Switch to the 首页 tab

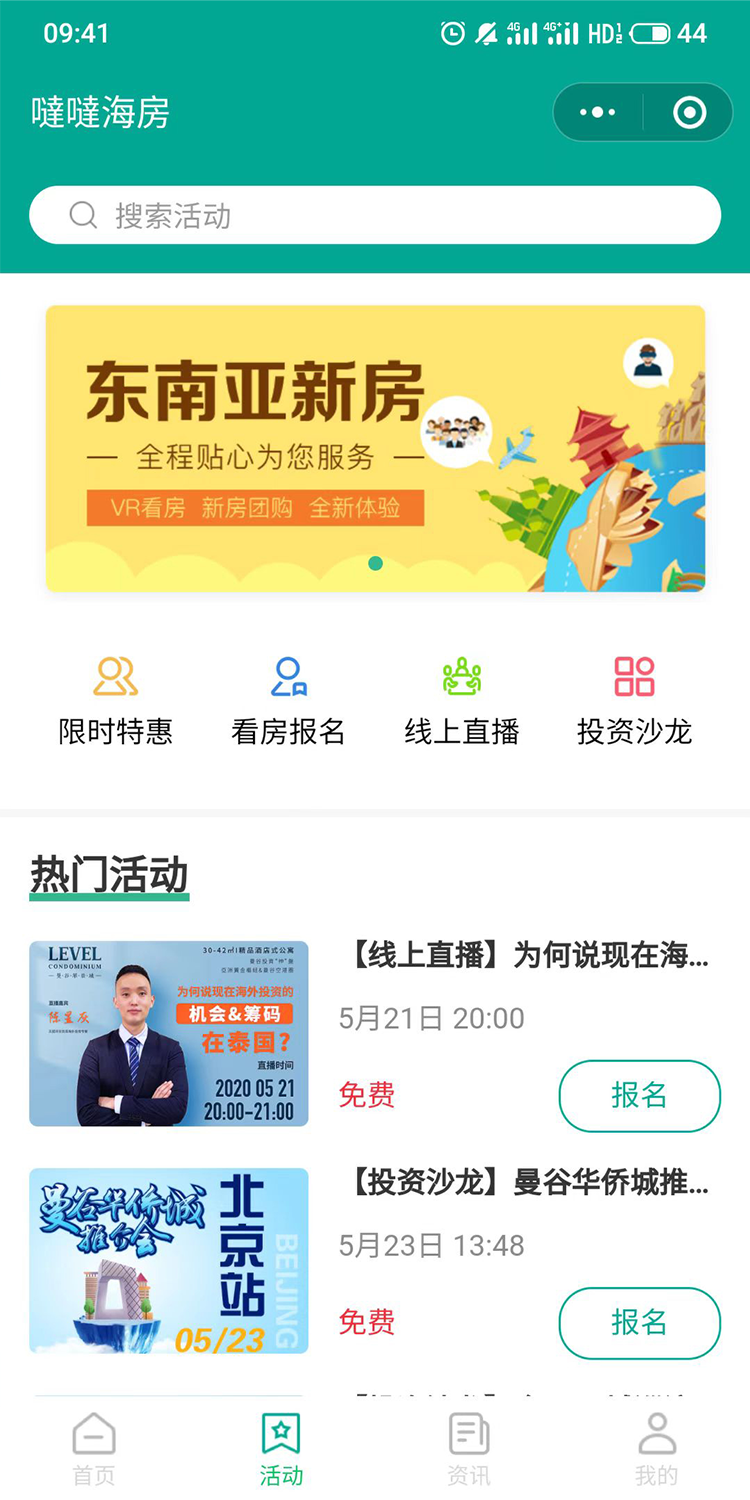click(94, 1449)
